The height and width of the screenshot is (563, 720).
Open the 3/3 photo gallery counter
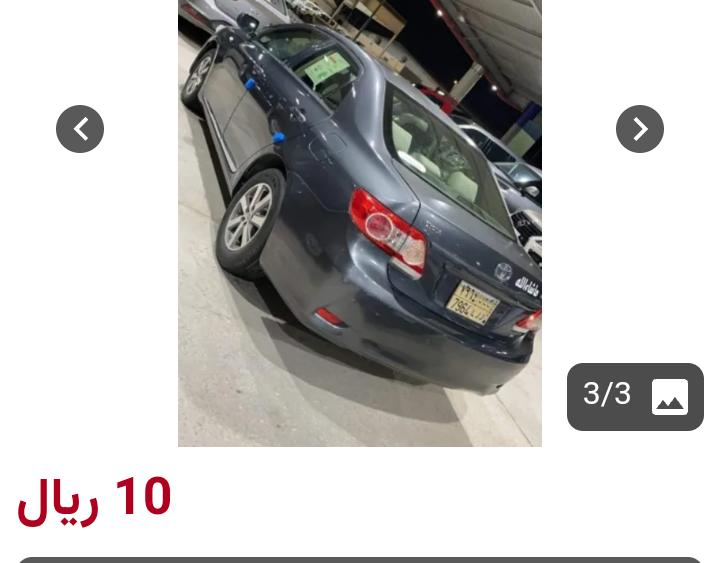(635, 397)
